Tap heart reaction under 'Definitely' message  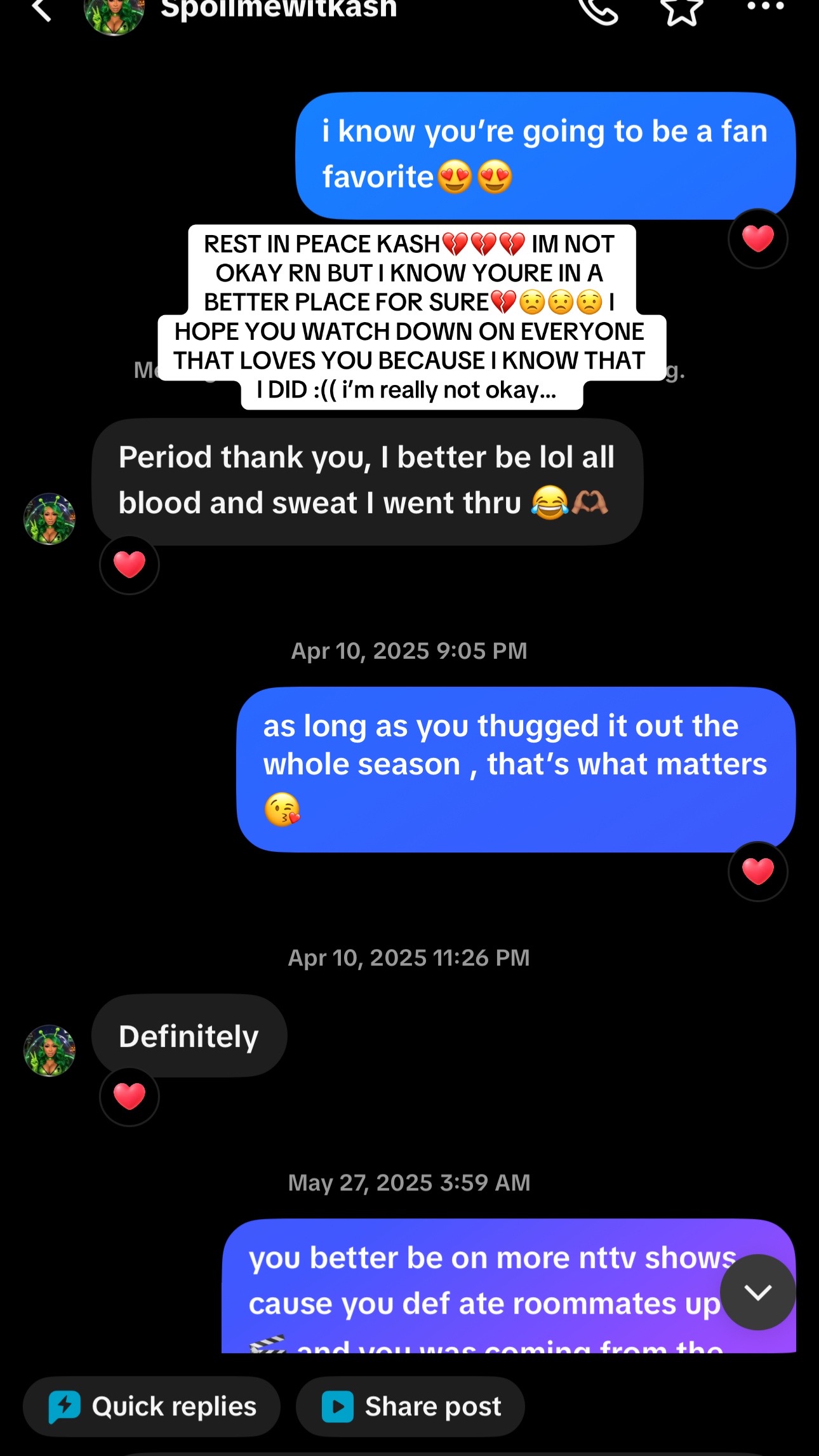[x=130, y=1096]
